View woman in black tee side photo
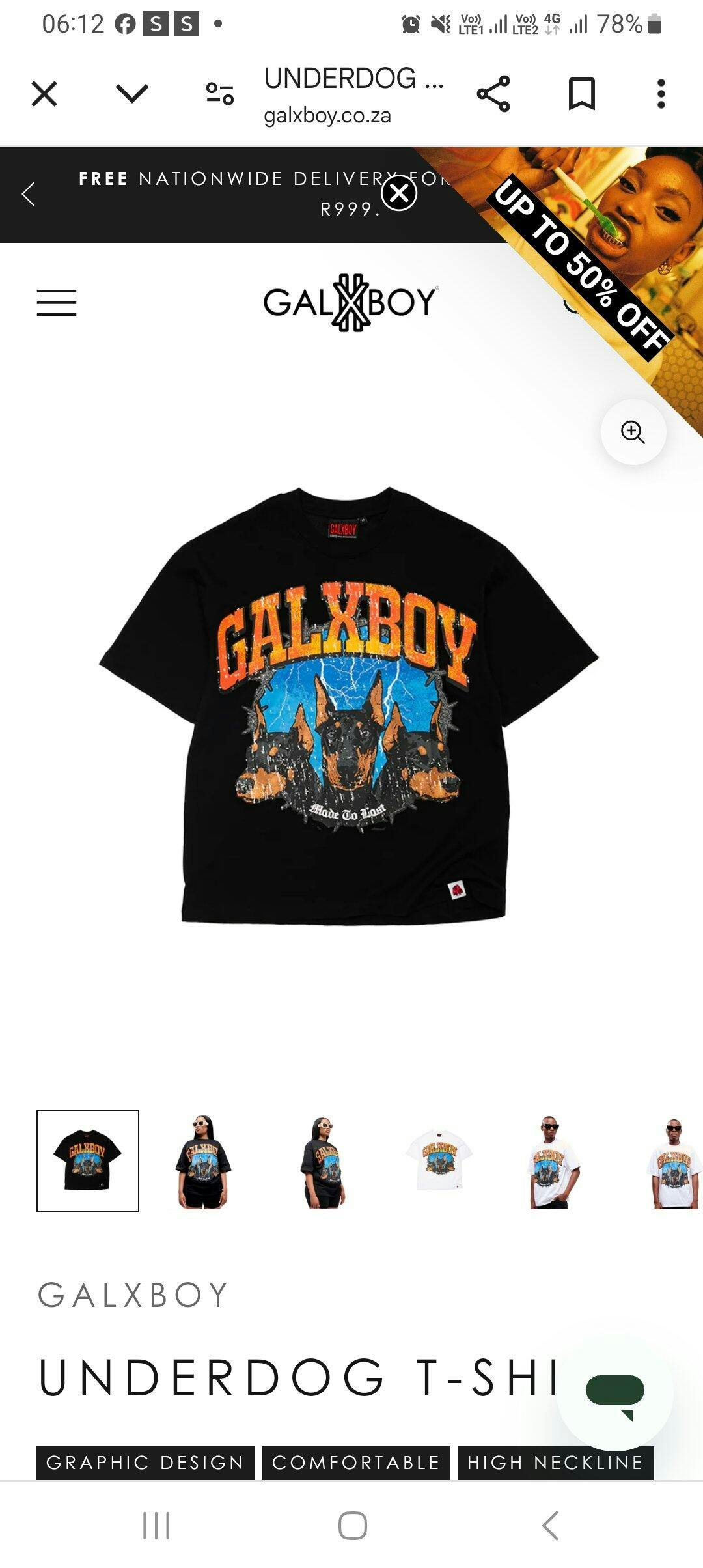This screenshot has width=703, height=1568. [x=324, y=1162]
